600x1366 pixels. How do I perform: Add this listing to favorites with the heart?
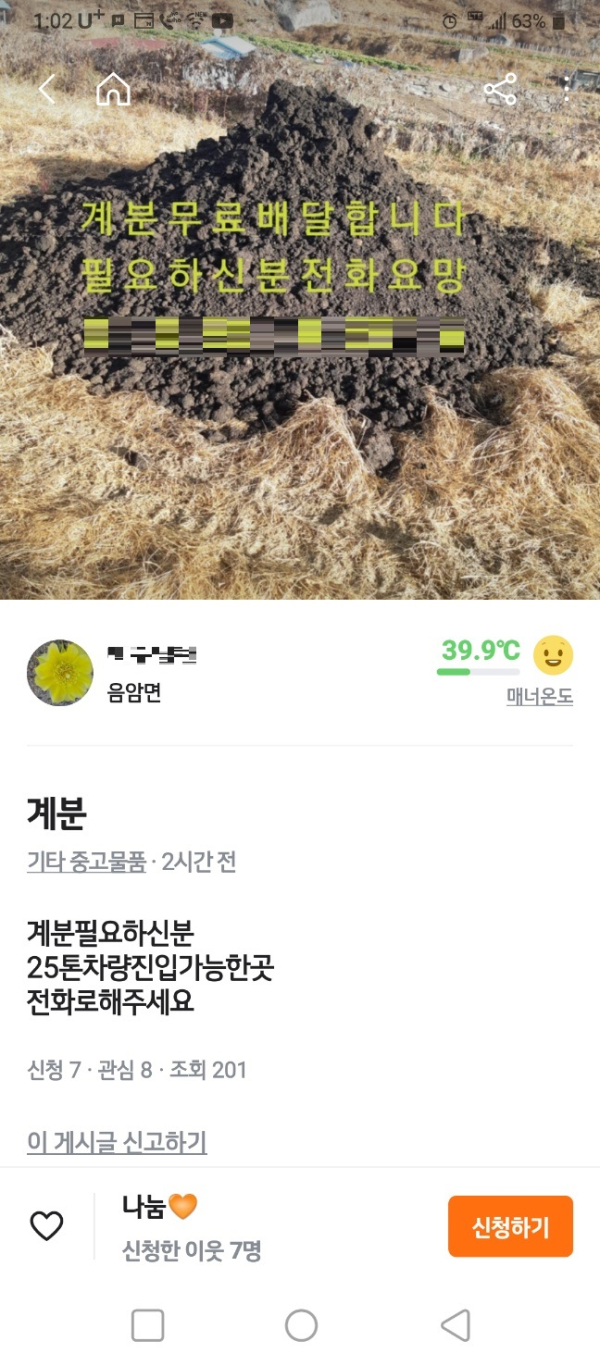(47, 1226)
